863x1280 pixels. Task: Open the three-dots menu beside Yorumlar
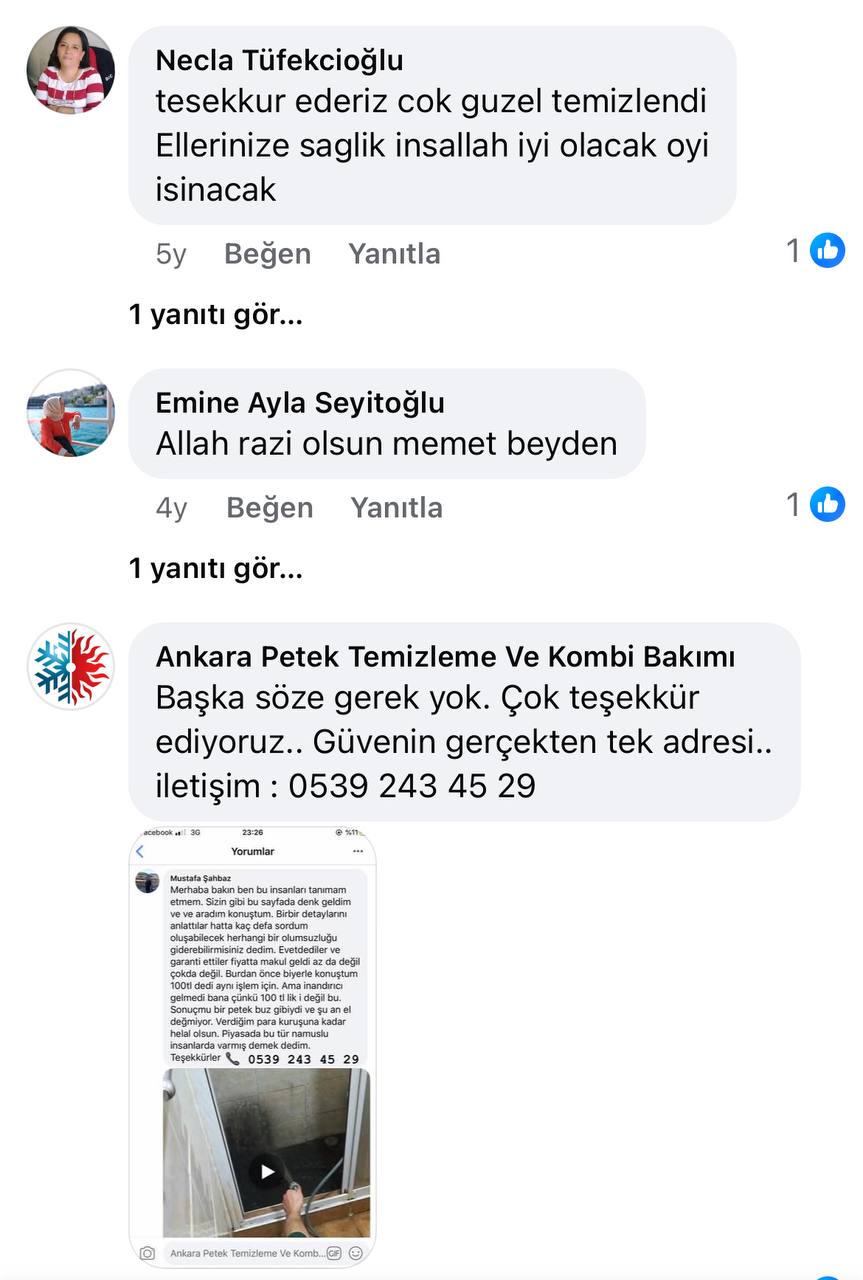[x=358, y=850]
